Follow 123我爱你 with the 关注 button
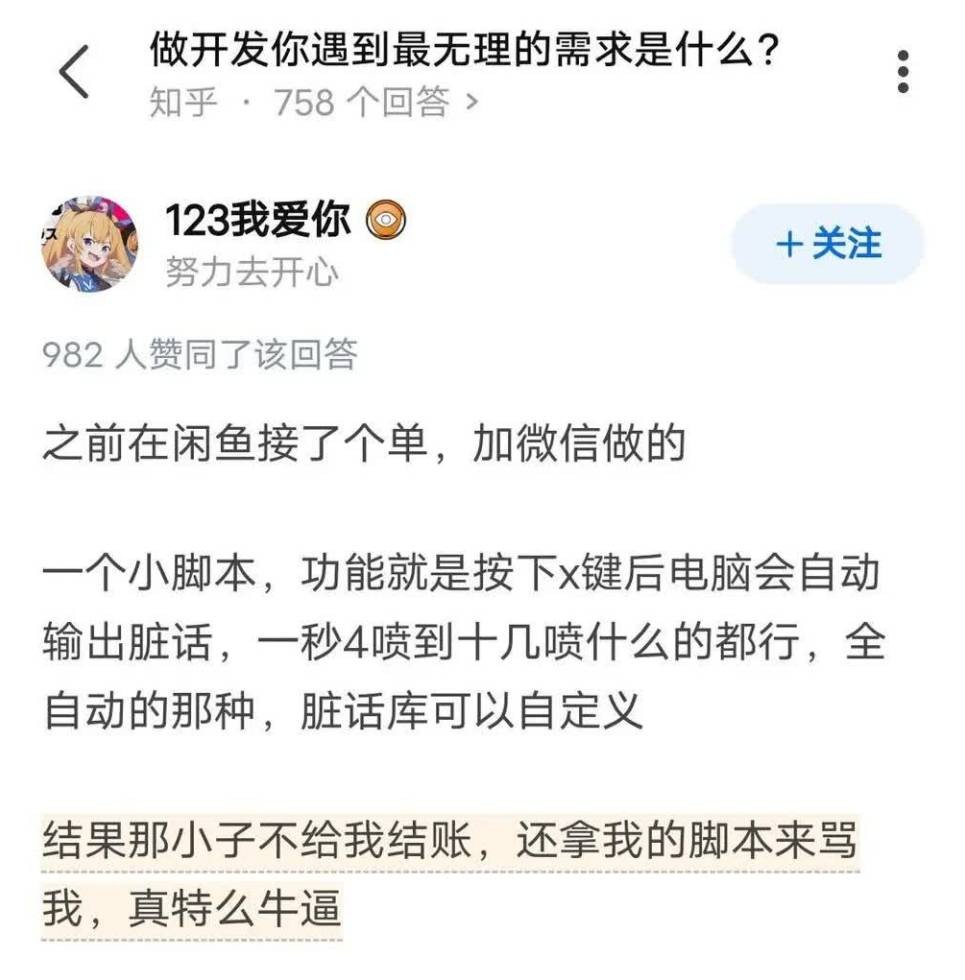The width and height of the screenshot is (965, 980). (828, 244)
